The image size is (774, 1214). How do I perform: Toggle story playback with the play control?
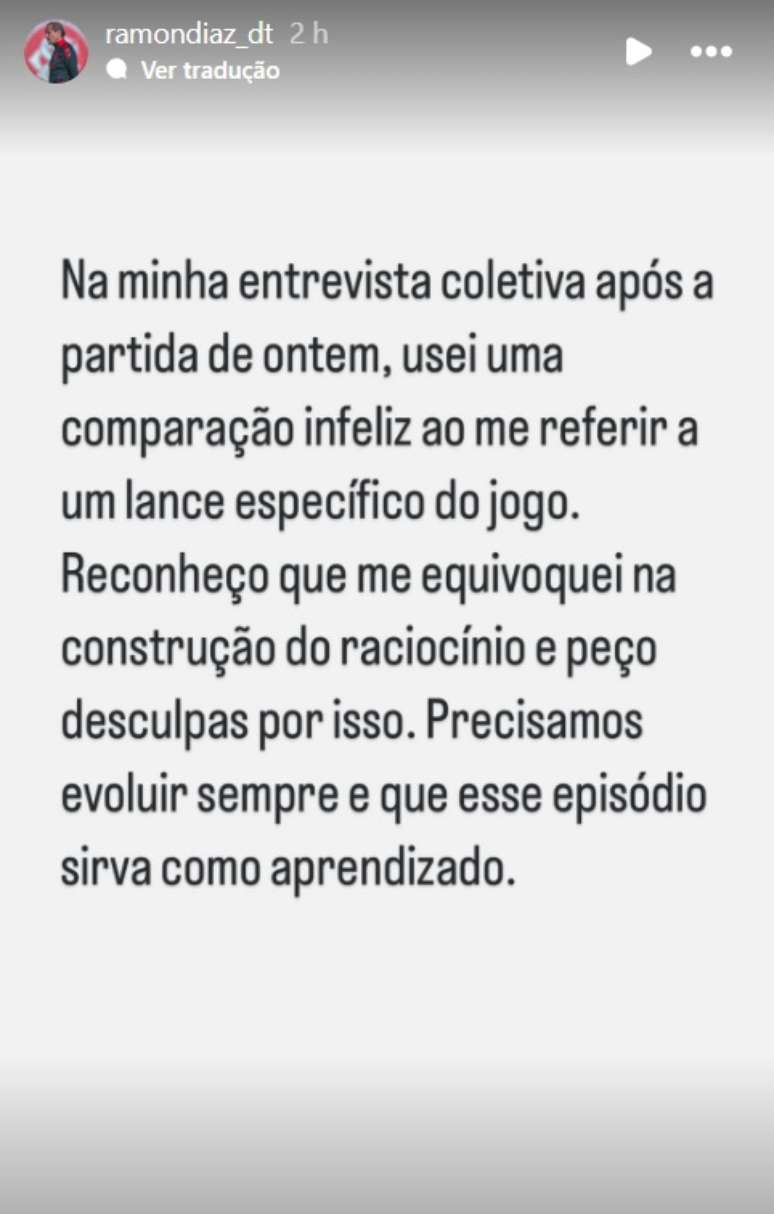[639, 52]
